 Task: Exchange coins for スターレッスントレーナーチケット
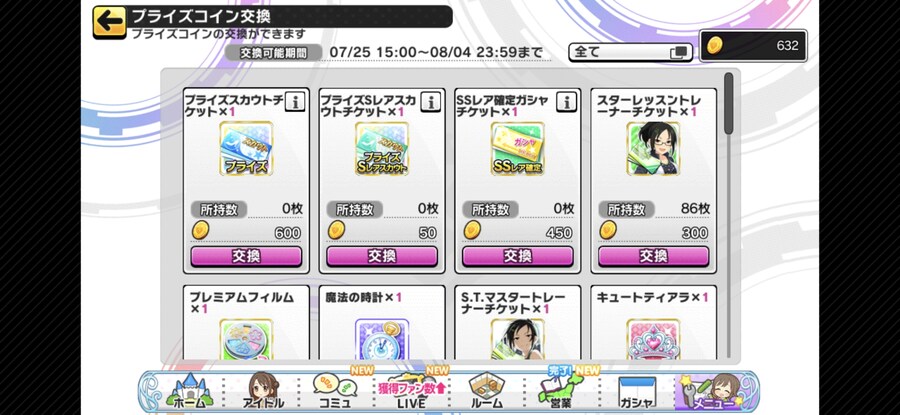(653, 256)
